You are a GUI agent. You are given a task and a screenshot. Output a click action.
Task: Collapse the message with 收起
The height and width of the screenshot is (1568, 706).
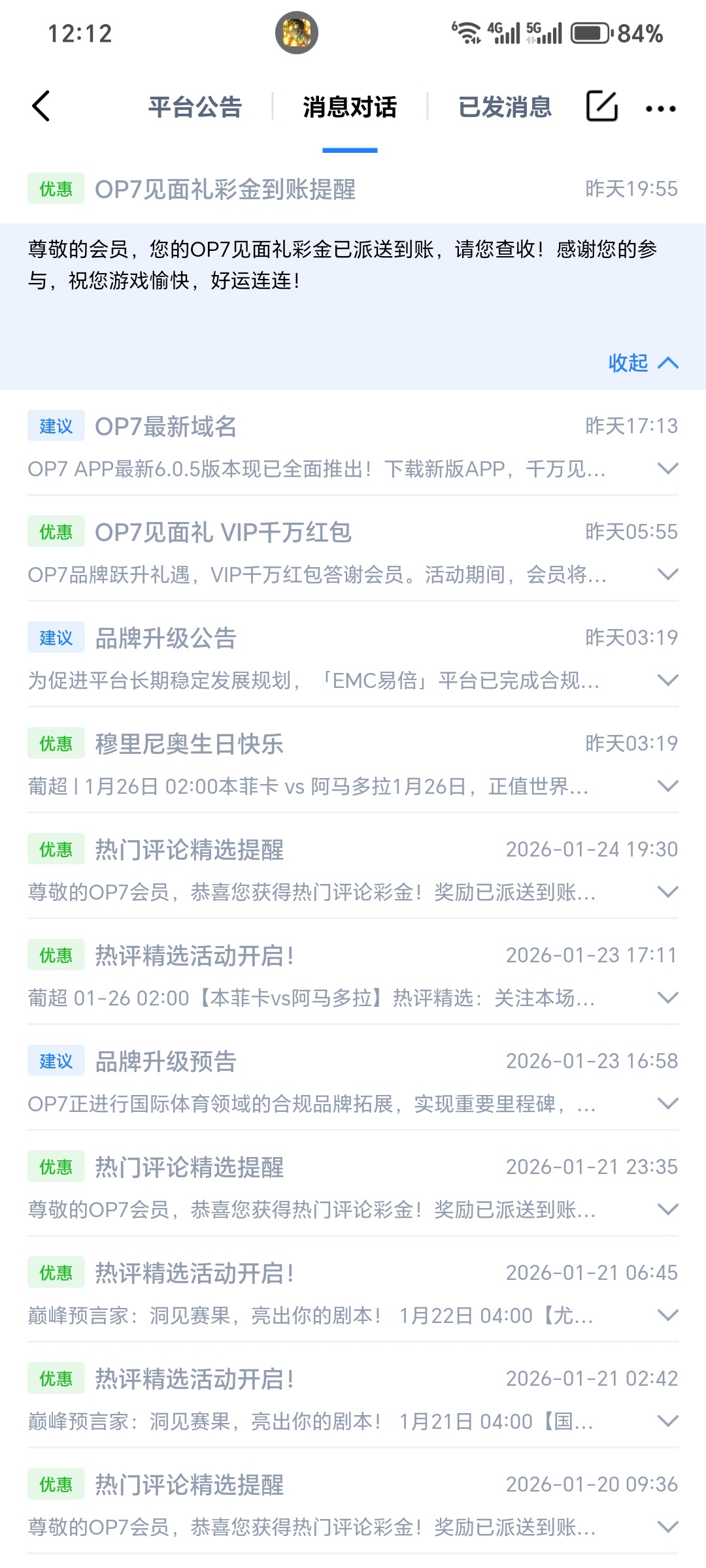pyautogui.click(x=643, y=363)
